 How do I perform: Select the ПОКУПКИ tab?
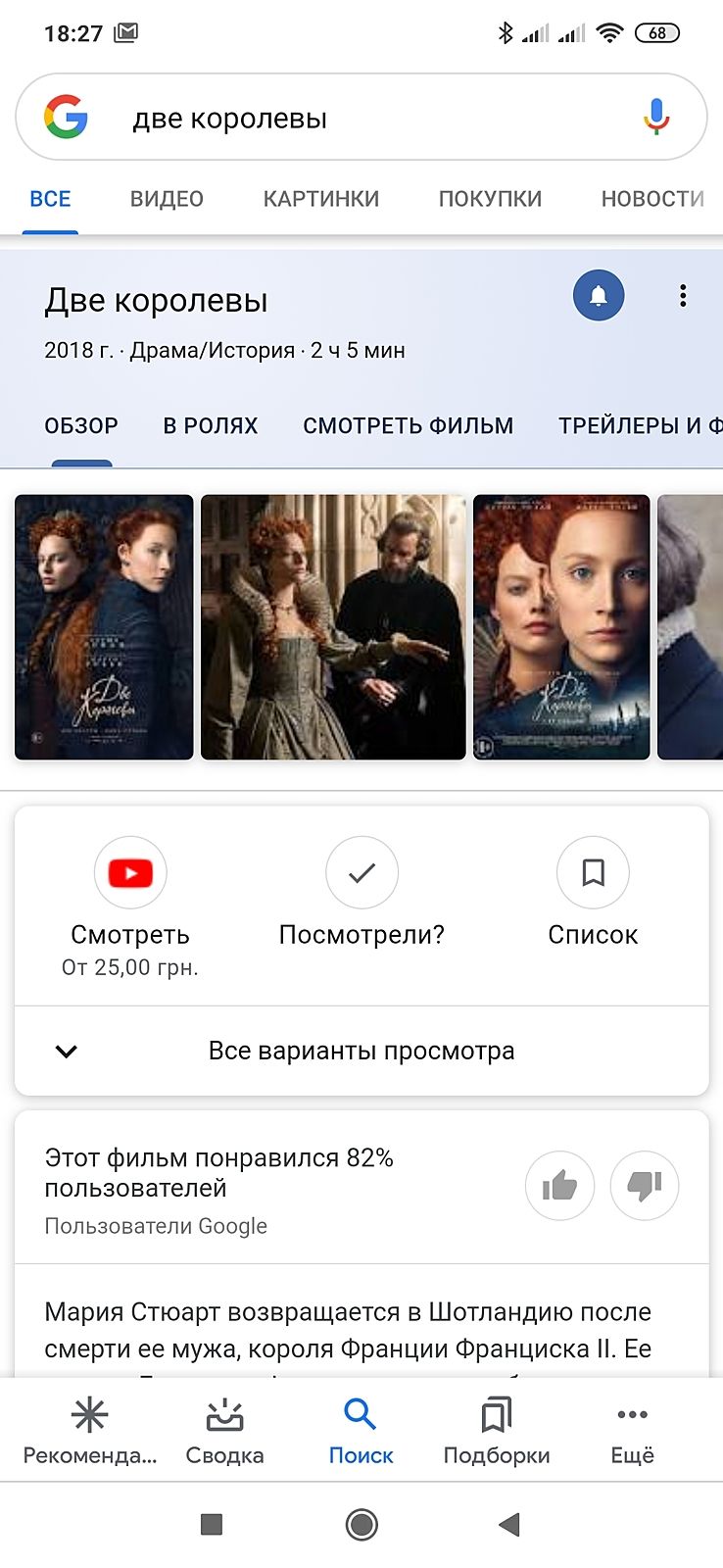[x=490, y=199]
